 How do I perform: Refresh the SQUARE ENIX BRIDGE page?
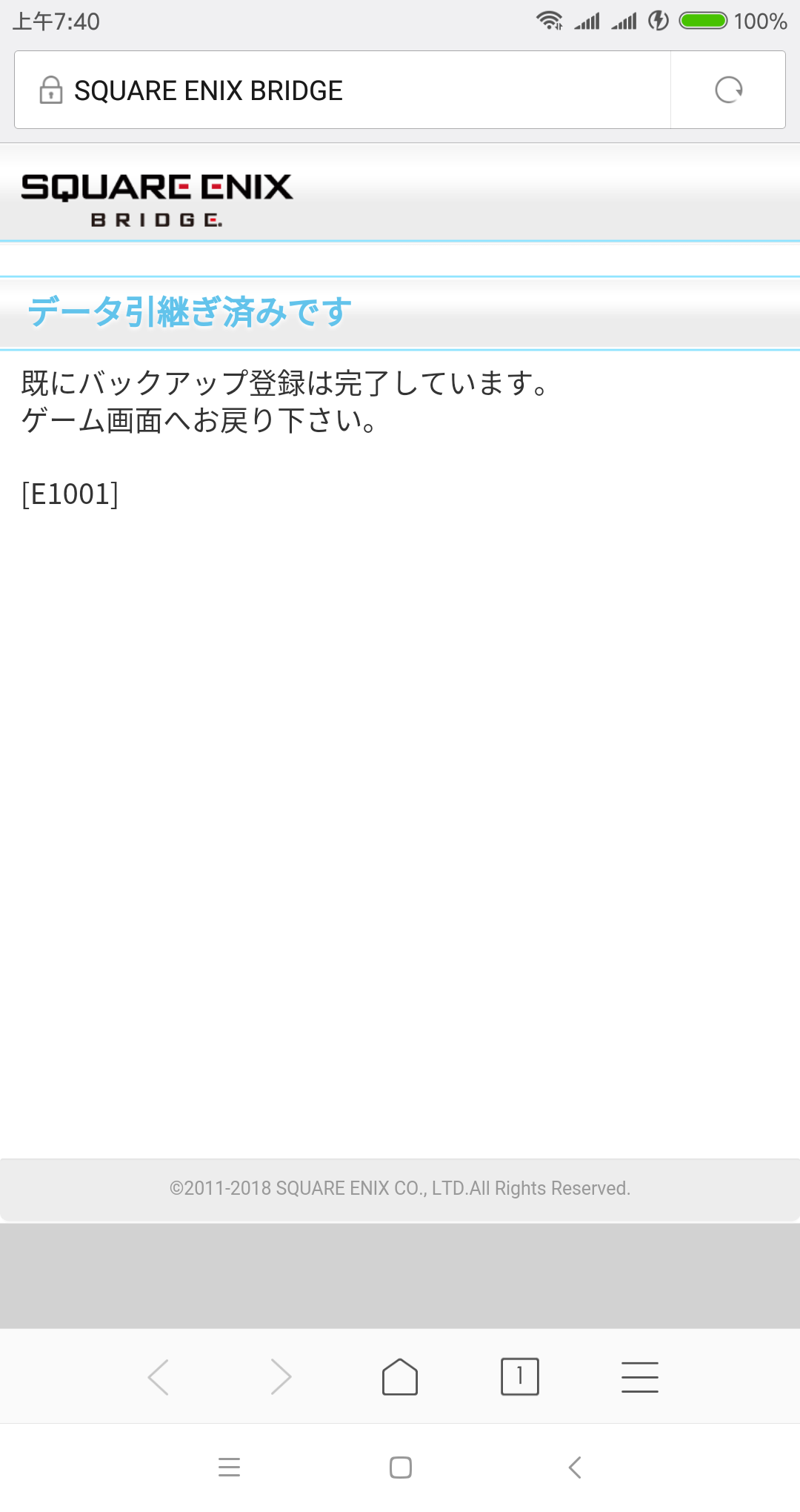(x=730, y=90)
